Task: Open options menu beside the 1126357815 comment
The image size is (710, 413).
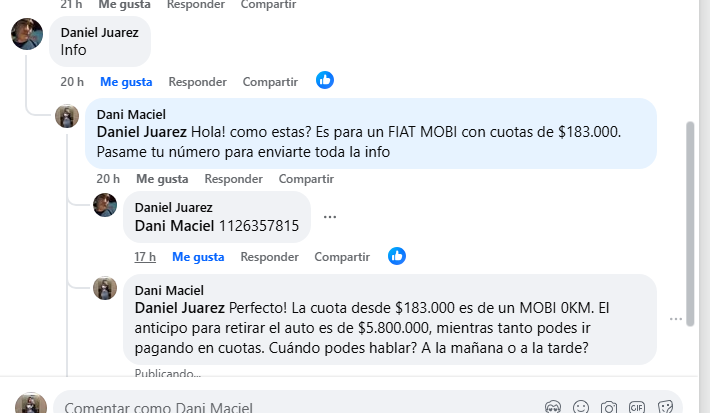Action: click(x=330, y=216)
